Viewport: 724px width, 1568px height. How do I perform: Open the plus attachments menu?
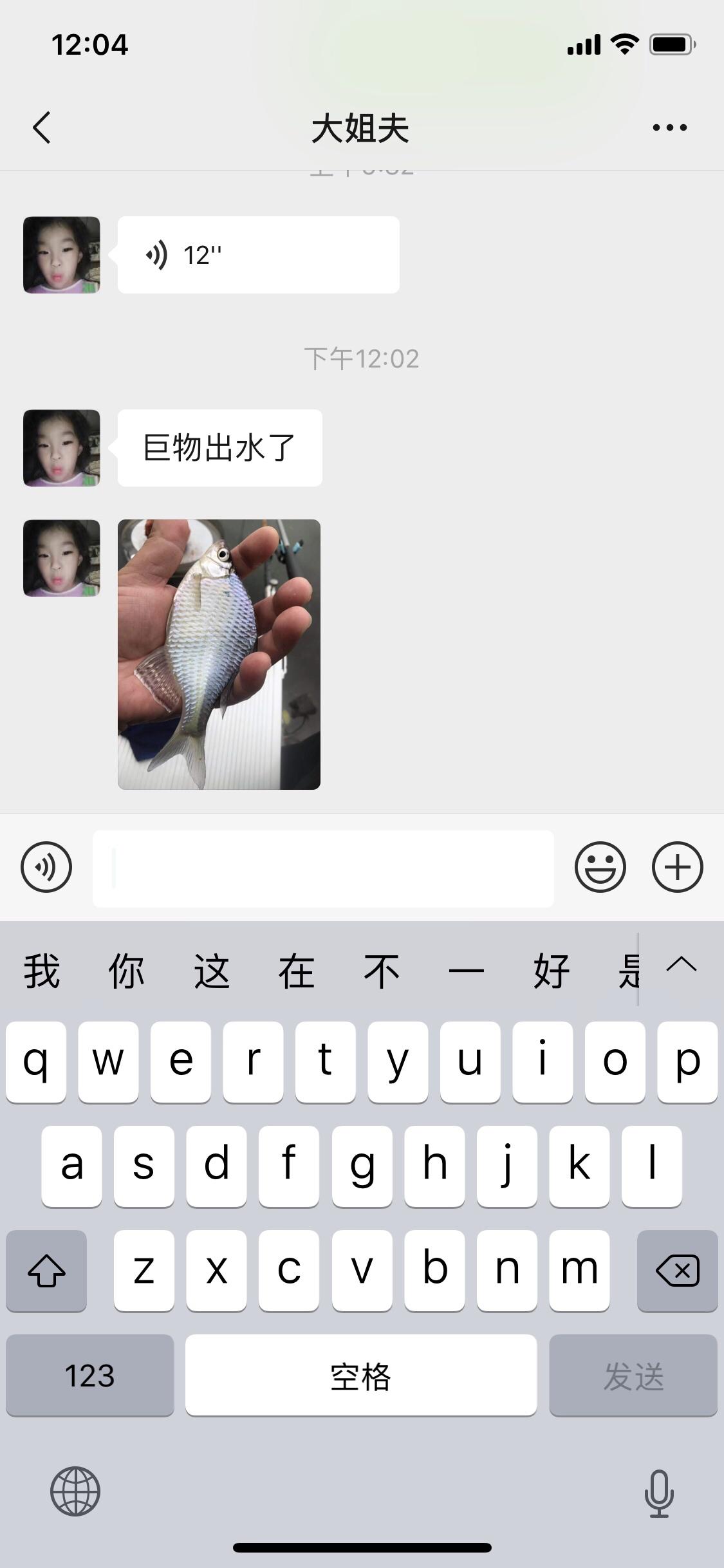677,866
